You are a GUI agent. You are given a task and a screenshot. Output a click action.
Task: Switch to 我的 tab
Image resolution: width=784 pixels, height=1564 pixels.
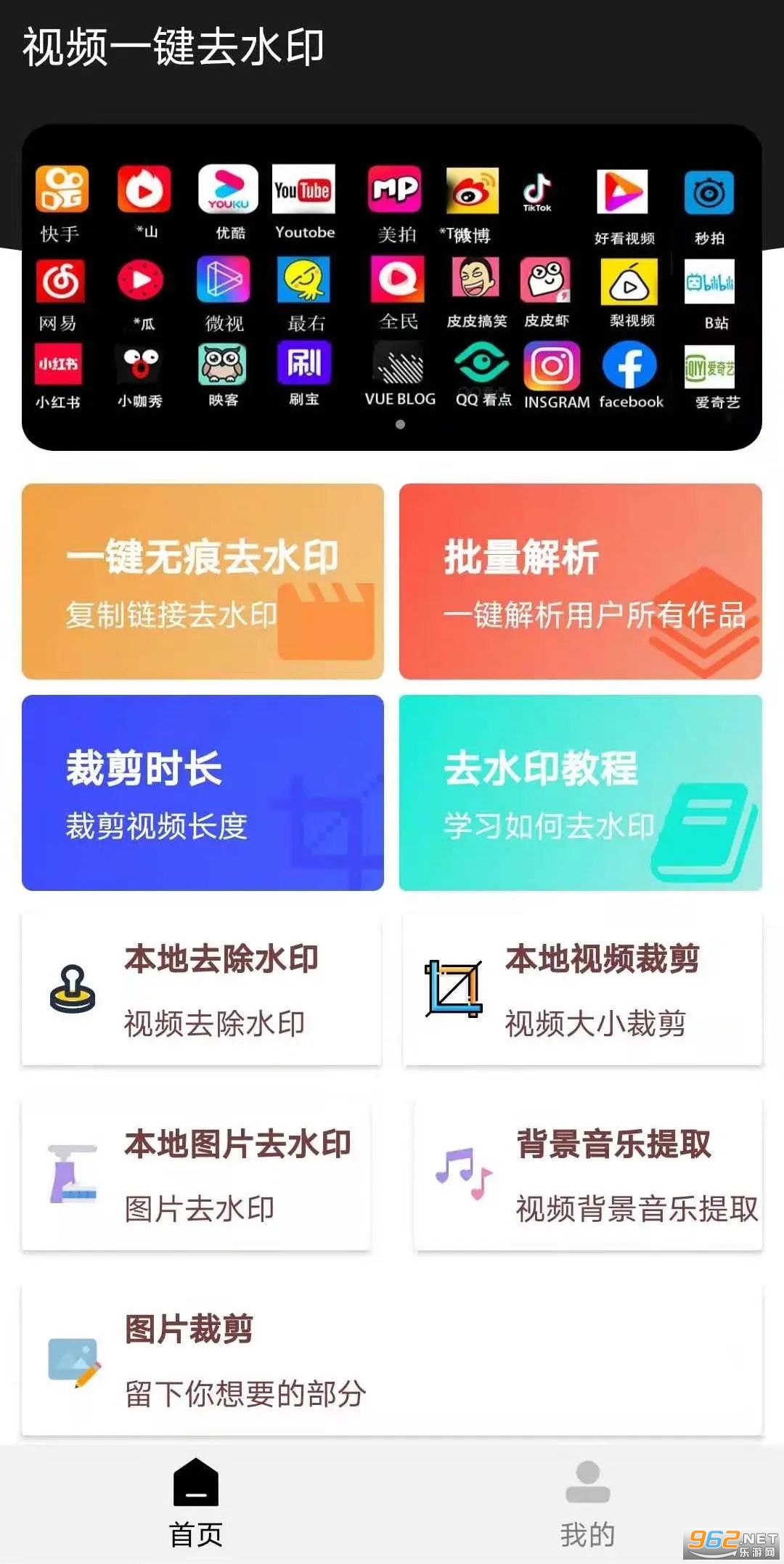coord(588,1504)
